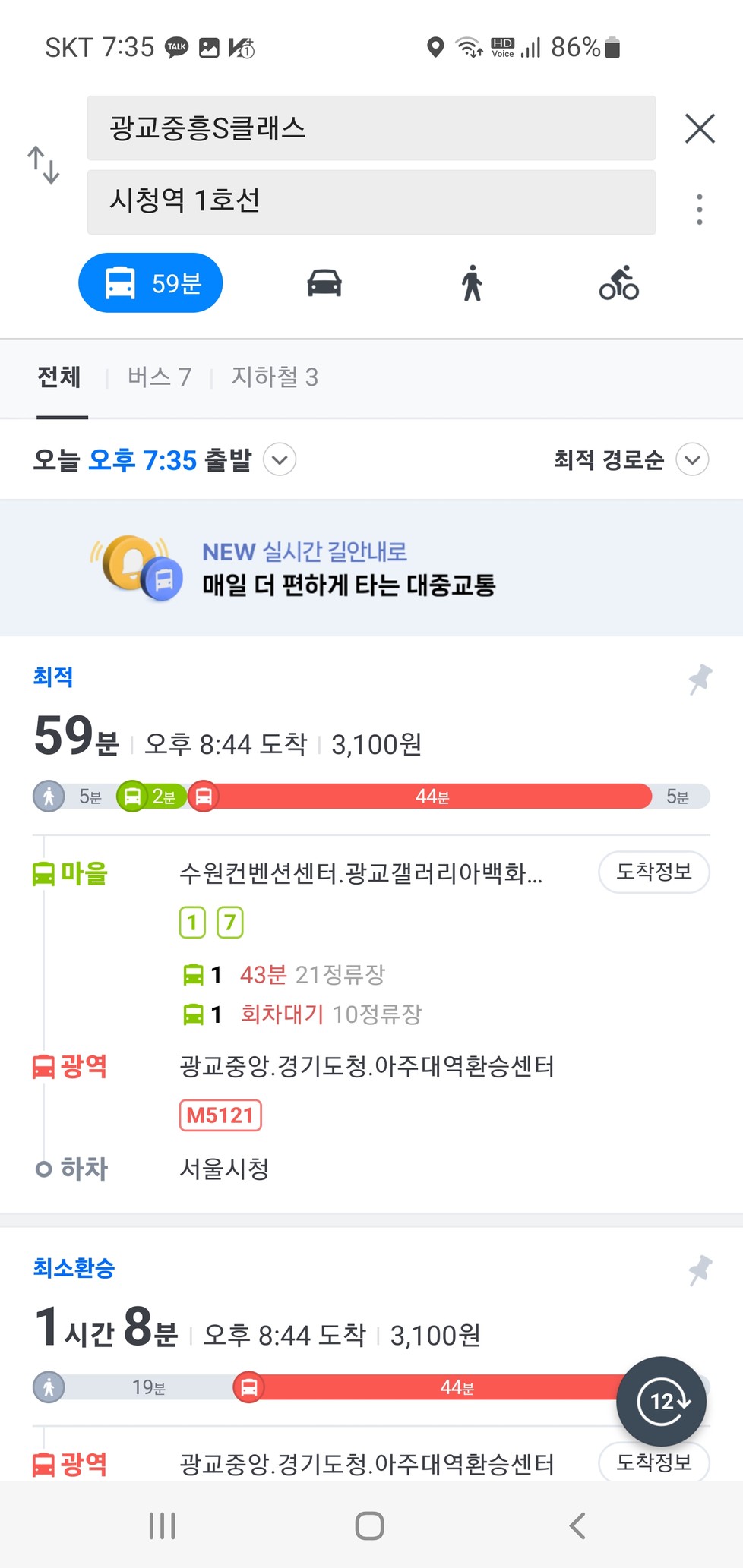Show the 전체 routes tab
The width and height of the screenshot is (743, 1568).
pos(59,377)
